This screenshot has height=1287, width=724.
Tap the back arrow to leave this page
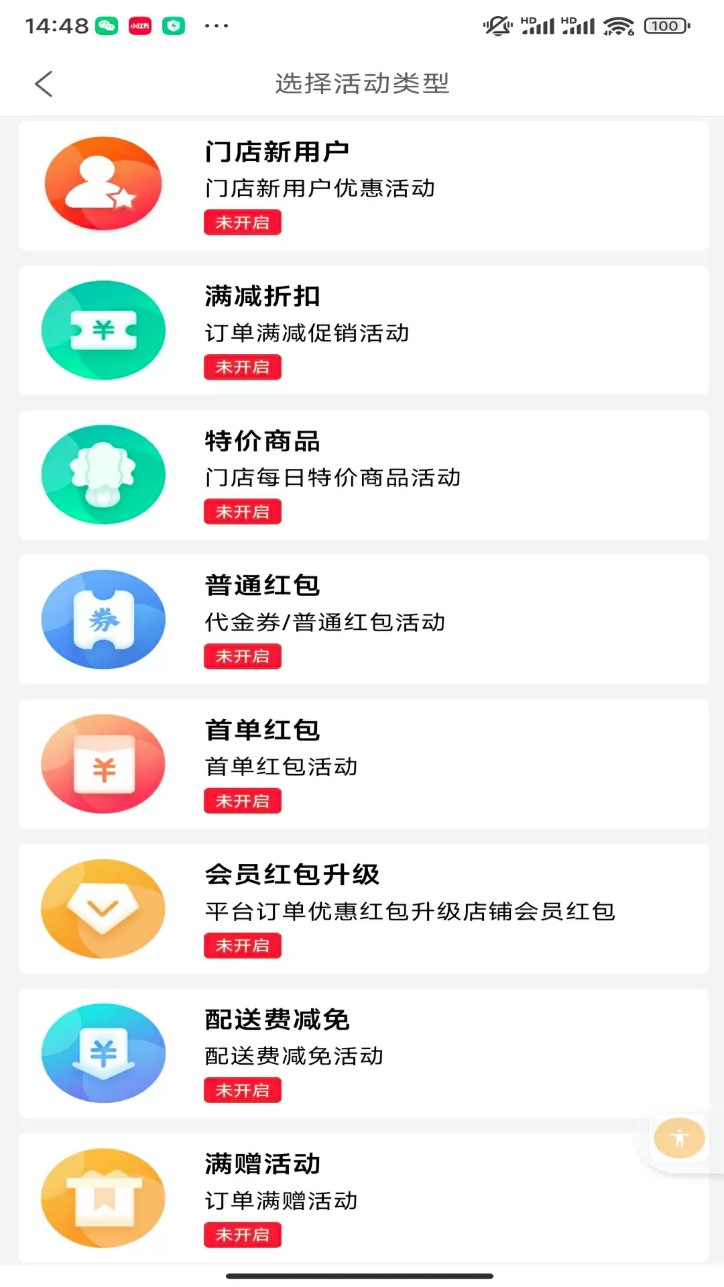(x=42, y=84)
